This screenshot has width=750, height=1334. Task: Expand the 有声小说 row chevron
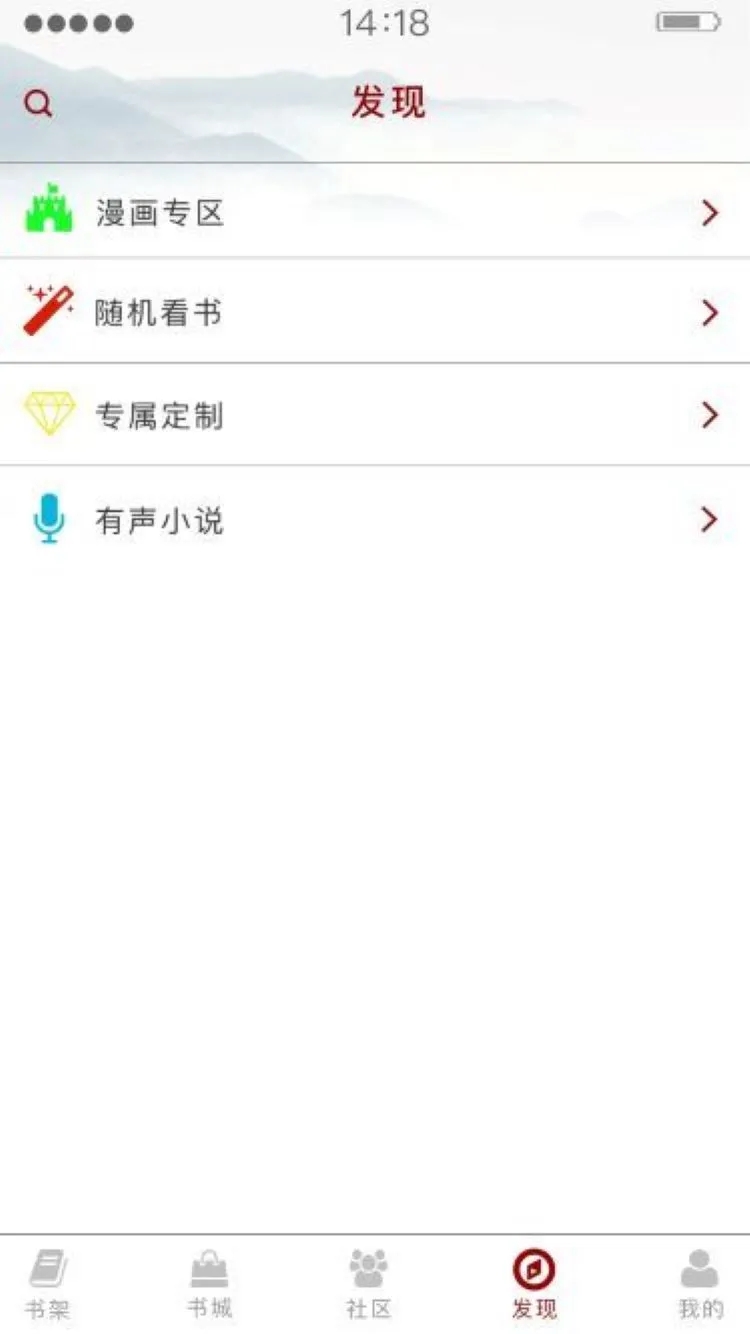point(710,519)
